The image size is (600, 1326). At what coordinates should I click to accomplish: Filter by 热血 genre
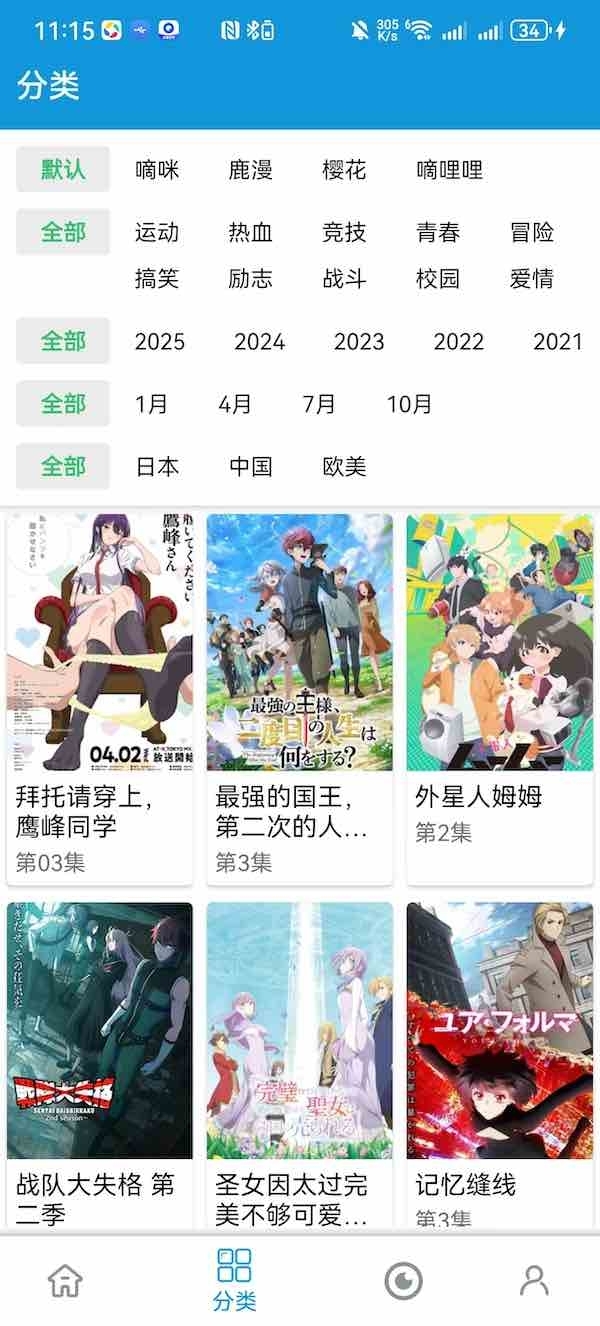click(x=250, y=233)
